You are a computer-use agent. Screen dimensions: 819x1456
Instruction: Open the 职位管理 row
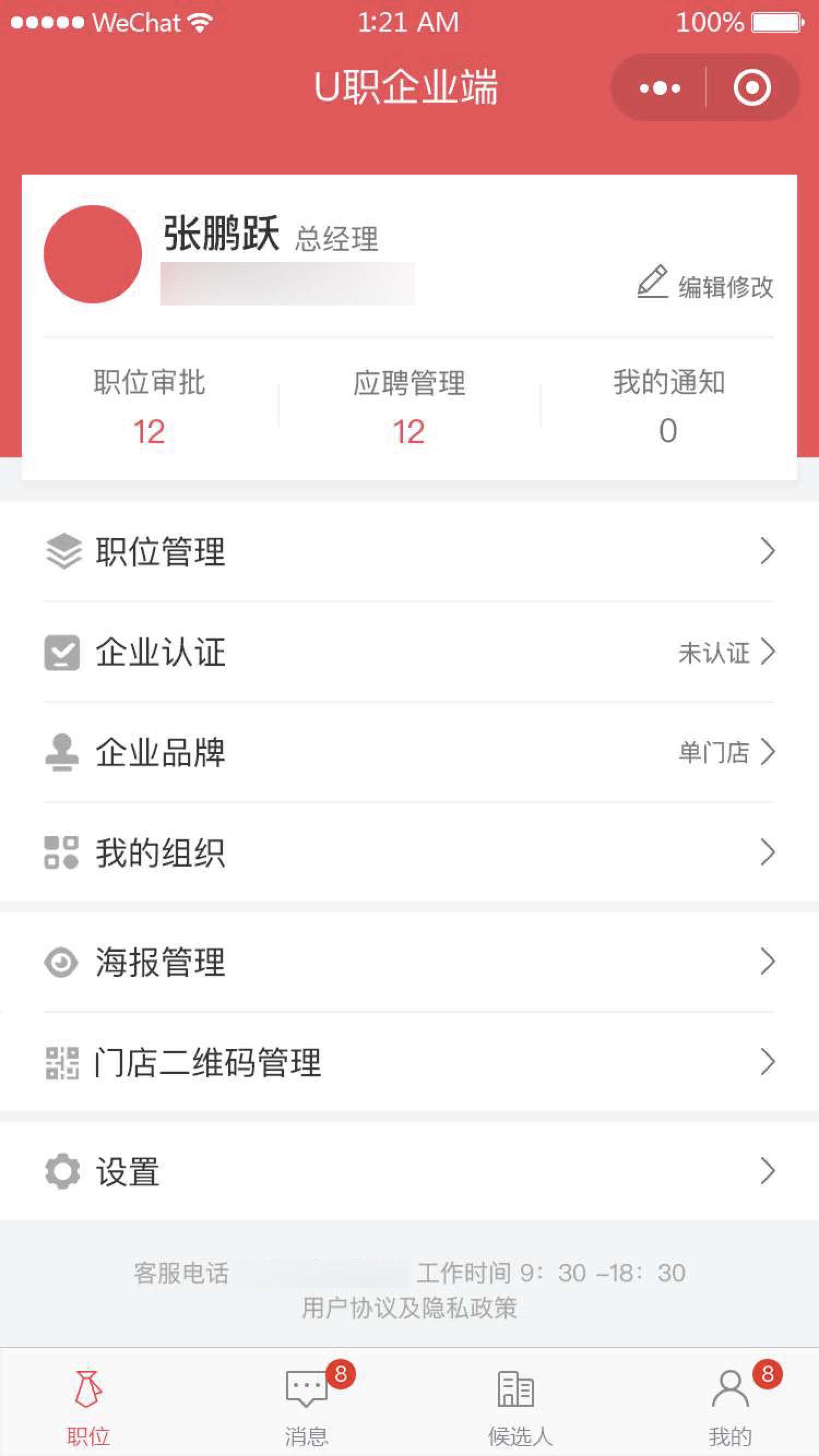click(x=410, y=552)
